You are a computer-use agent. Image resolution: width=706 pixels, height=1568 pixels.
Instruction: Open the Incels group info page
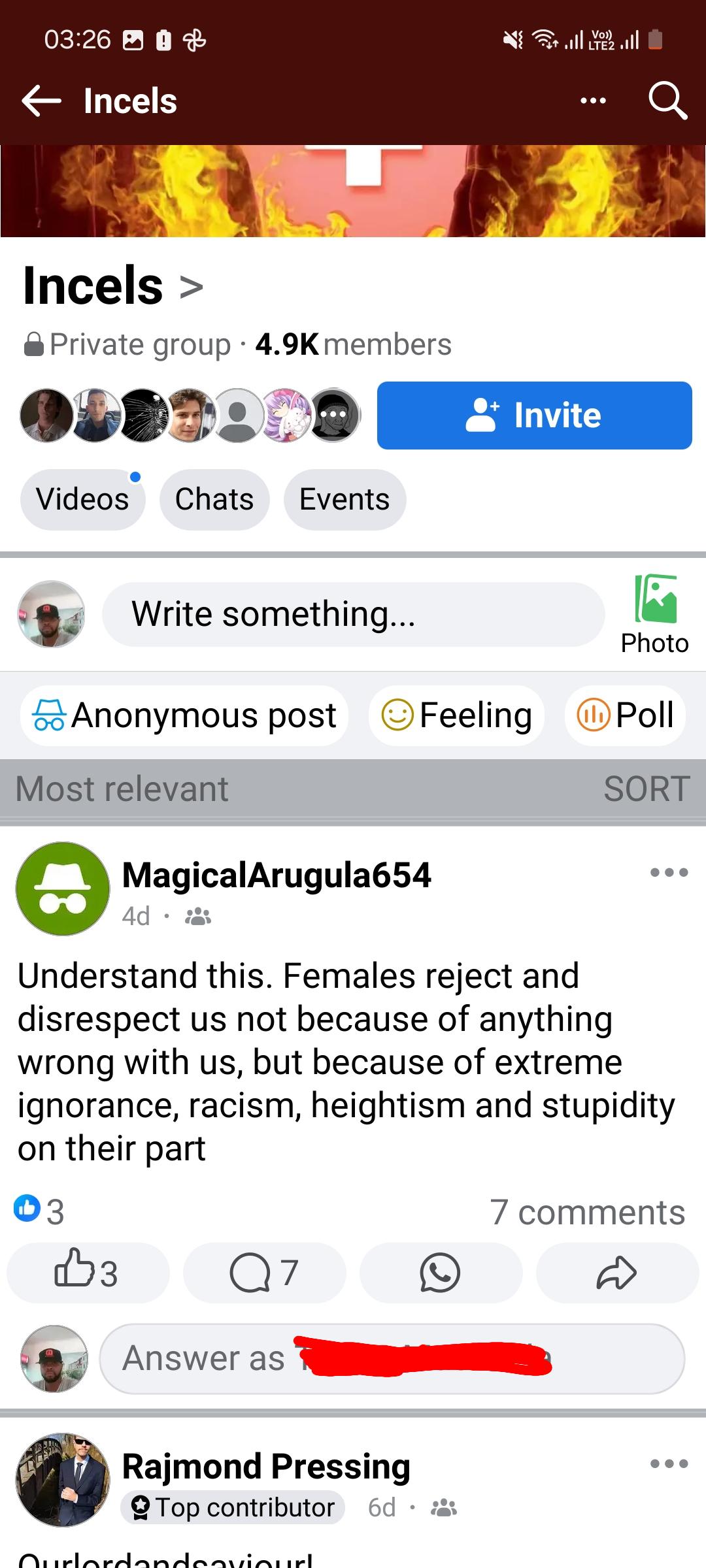click(x=112, y=286)
